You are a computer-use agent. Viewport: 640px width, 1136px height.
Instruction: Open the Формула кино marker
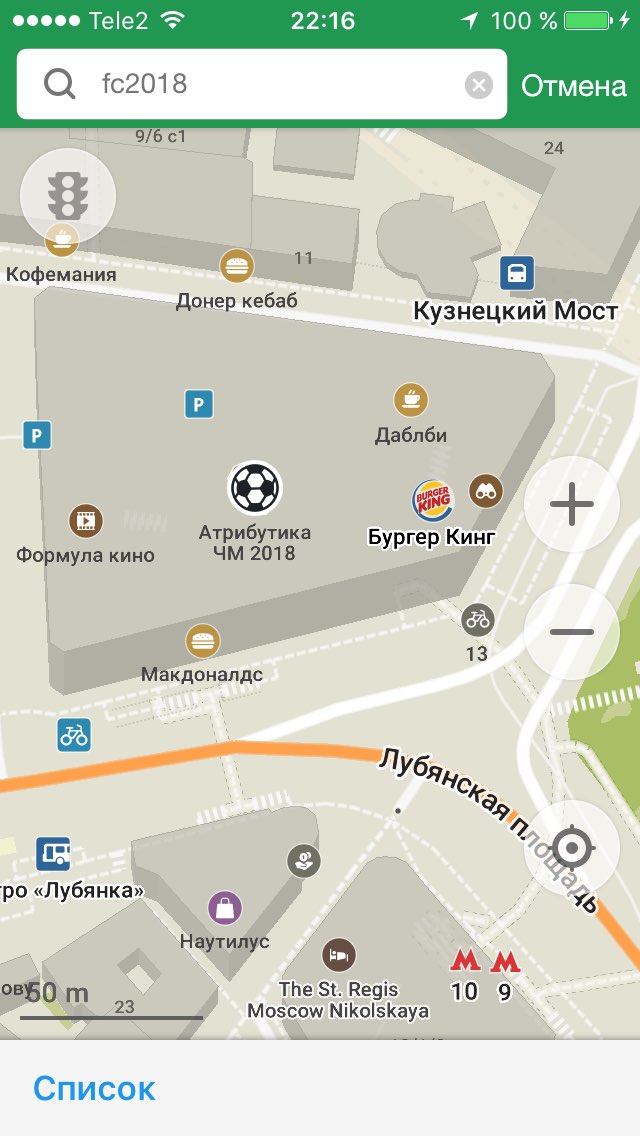tap(86, 520)
